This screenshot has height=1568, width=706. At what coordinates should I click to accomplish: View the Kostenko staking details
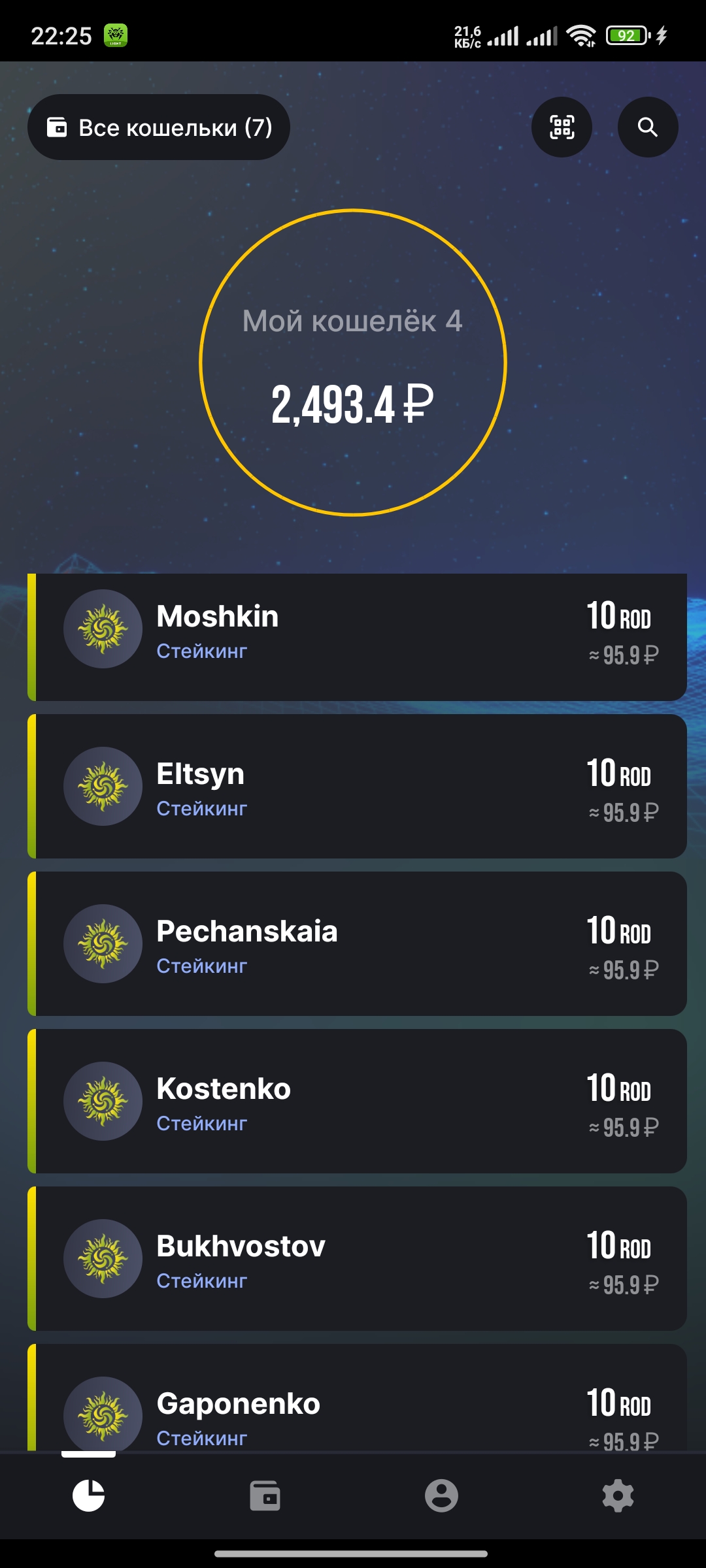(357, 1101)
